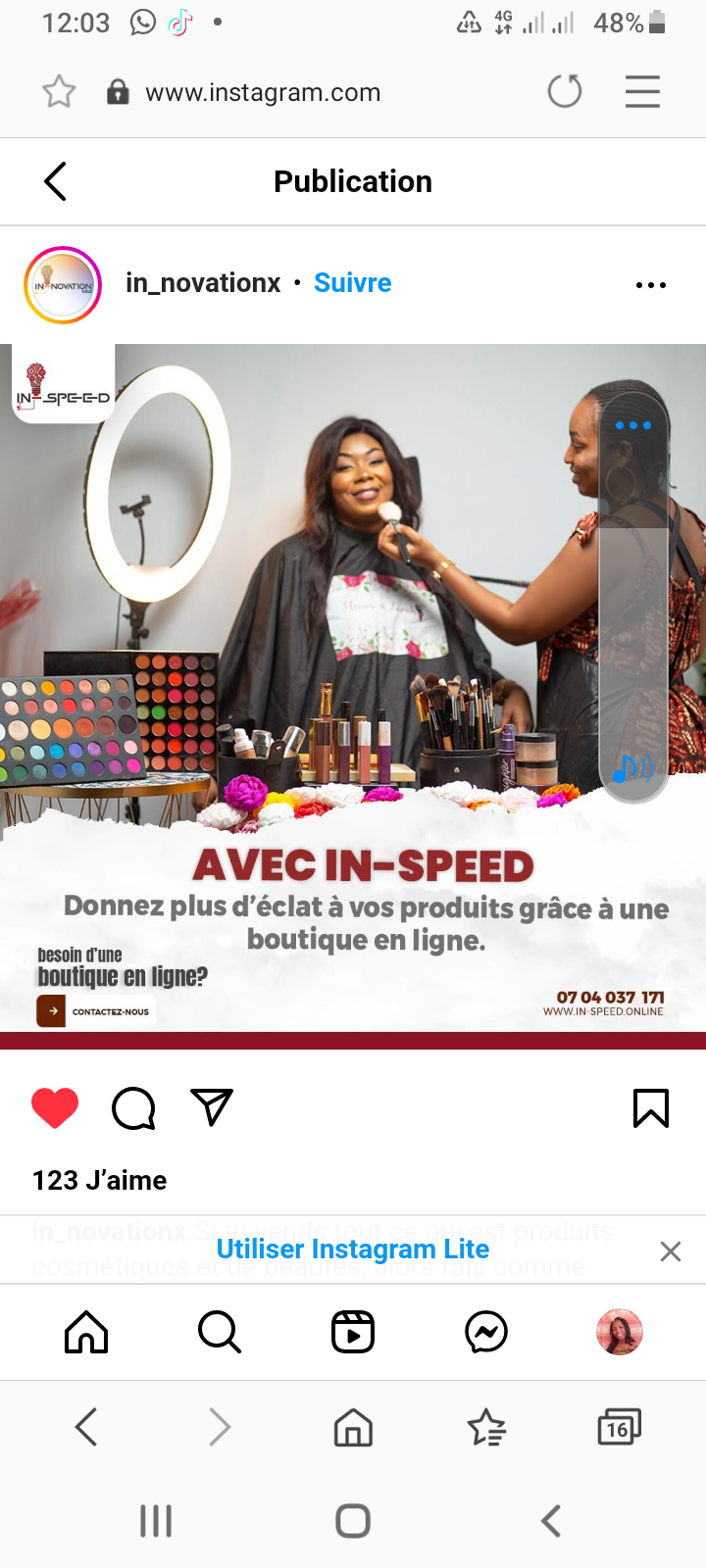Open the browser's 16 tabs switcher
706x1568 pixels.
click(620, 1428)
